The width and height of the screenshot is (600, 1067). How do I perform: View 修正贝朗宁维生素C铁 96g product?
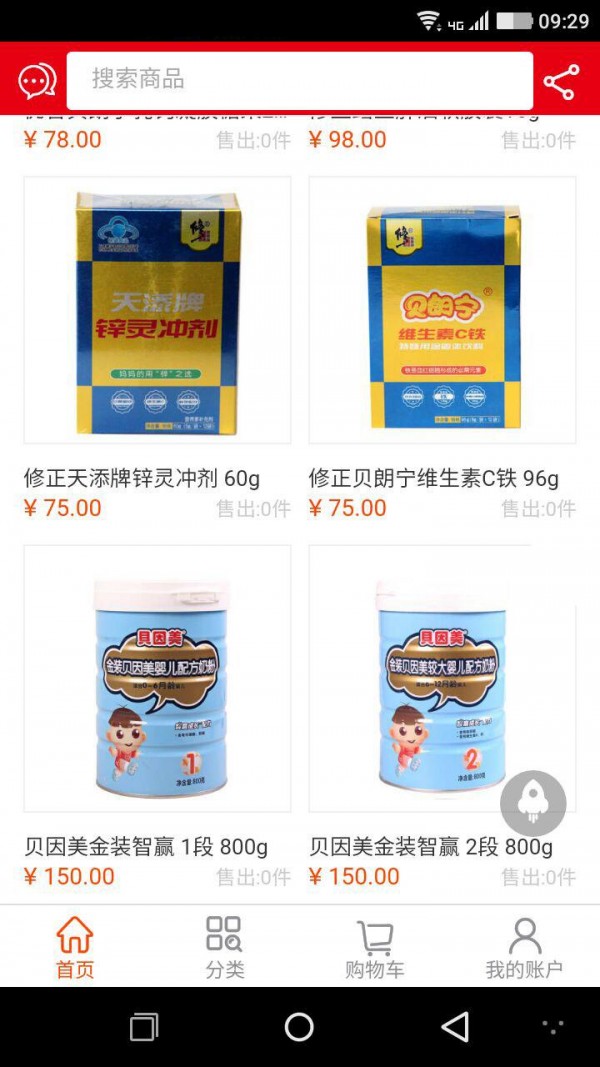tap(442, 310)
